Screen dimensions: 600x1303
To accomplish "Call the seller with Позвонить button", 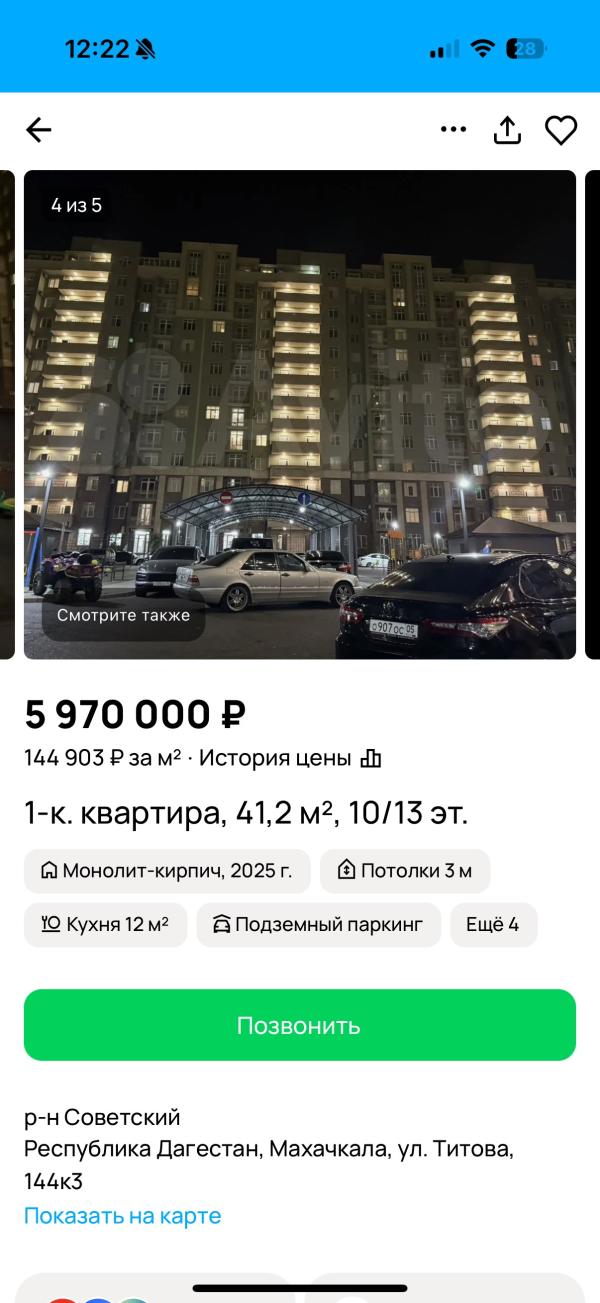I will tap(300, 1025).
